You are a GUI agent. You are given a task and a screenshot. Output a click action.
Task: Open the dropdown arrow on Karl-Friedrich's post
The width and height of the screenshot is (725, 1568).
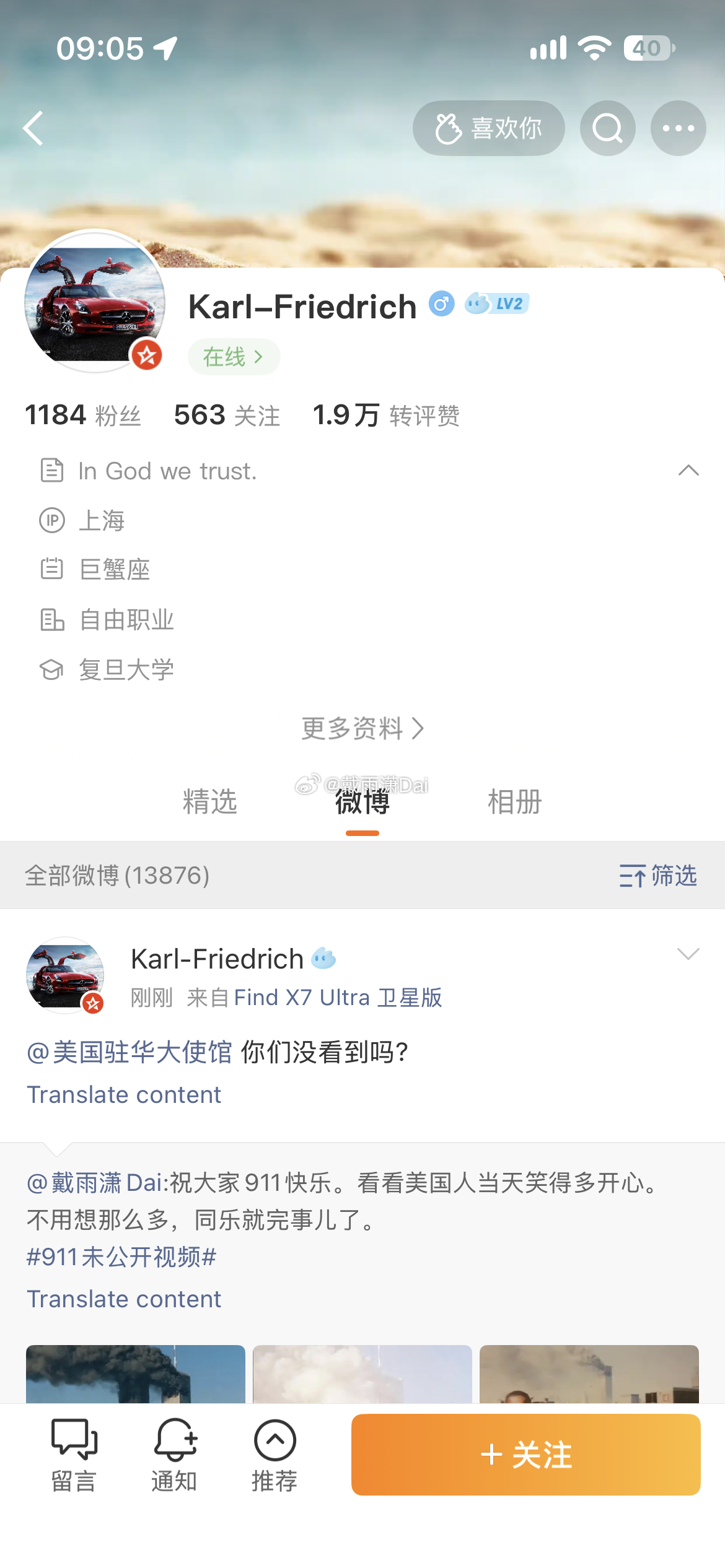tap(688, 954)
